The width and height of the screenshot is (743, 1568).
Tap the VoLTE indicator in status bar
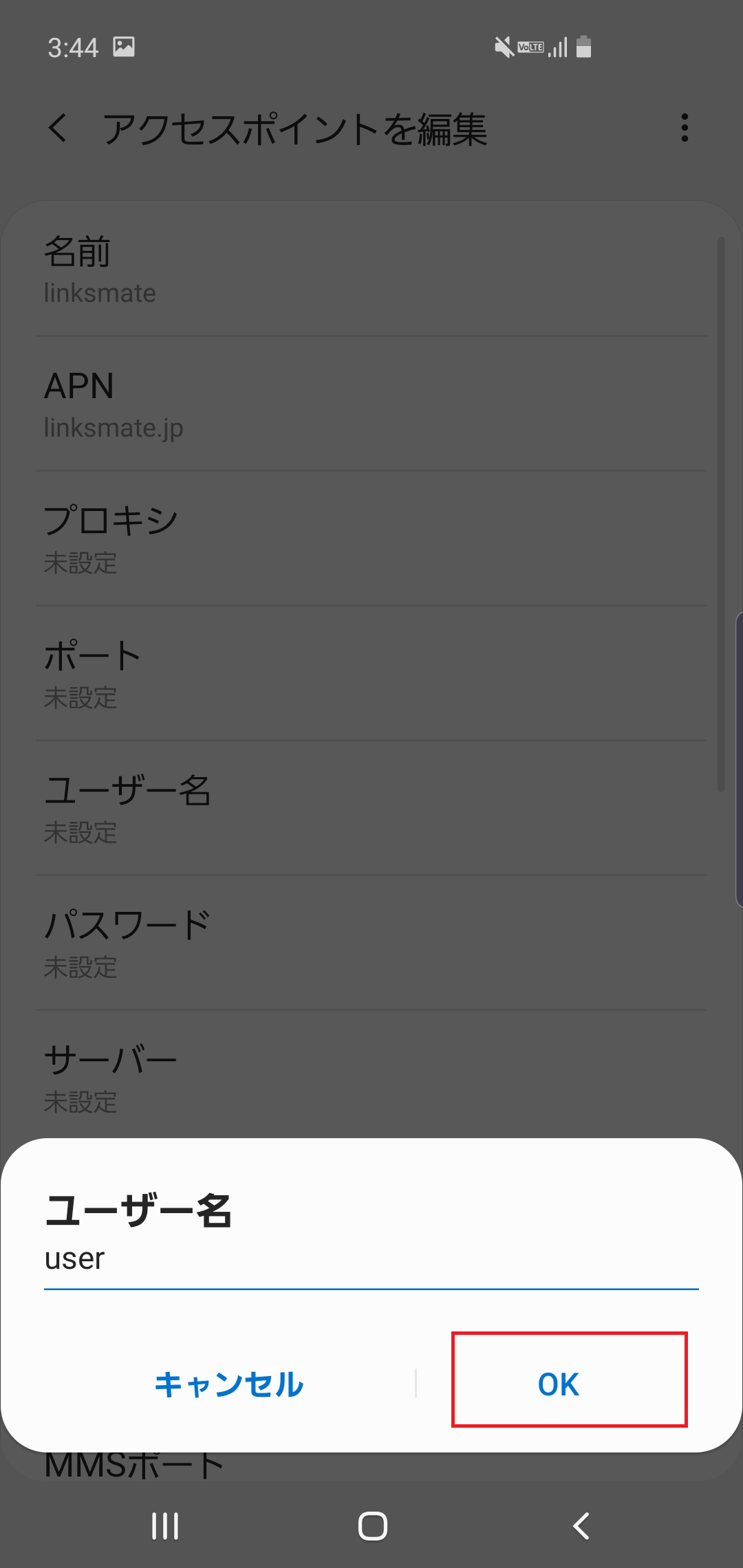point(530,47)
